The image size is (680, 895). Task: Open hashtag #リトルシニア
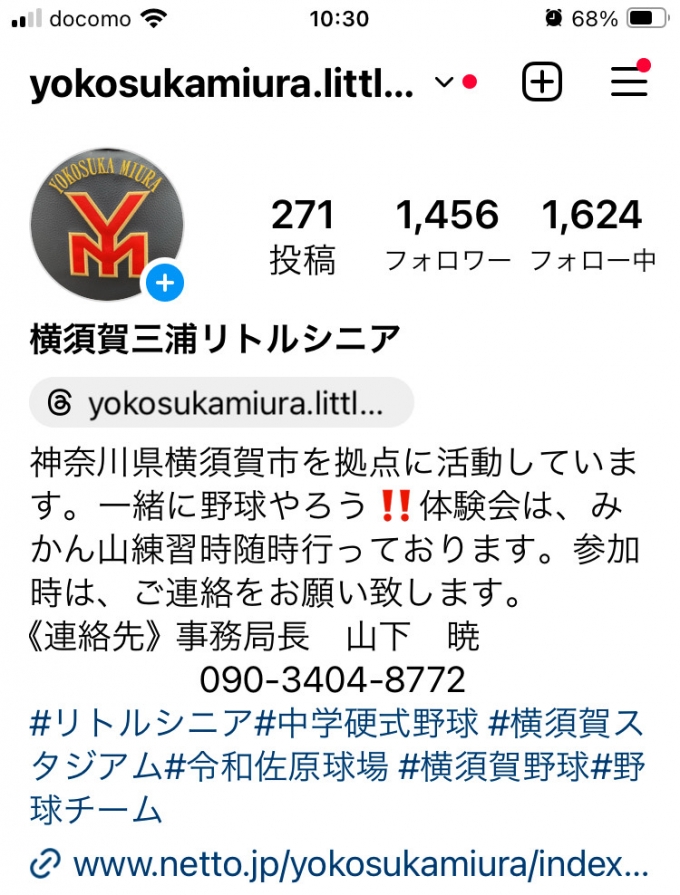[142, 721]
